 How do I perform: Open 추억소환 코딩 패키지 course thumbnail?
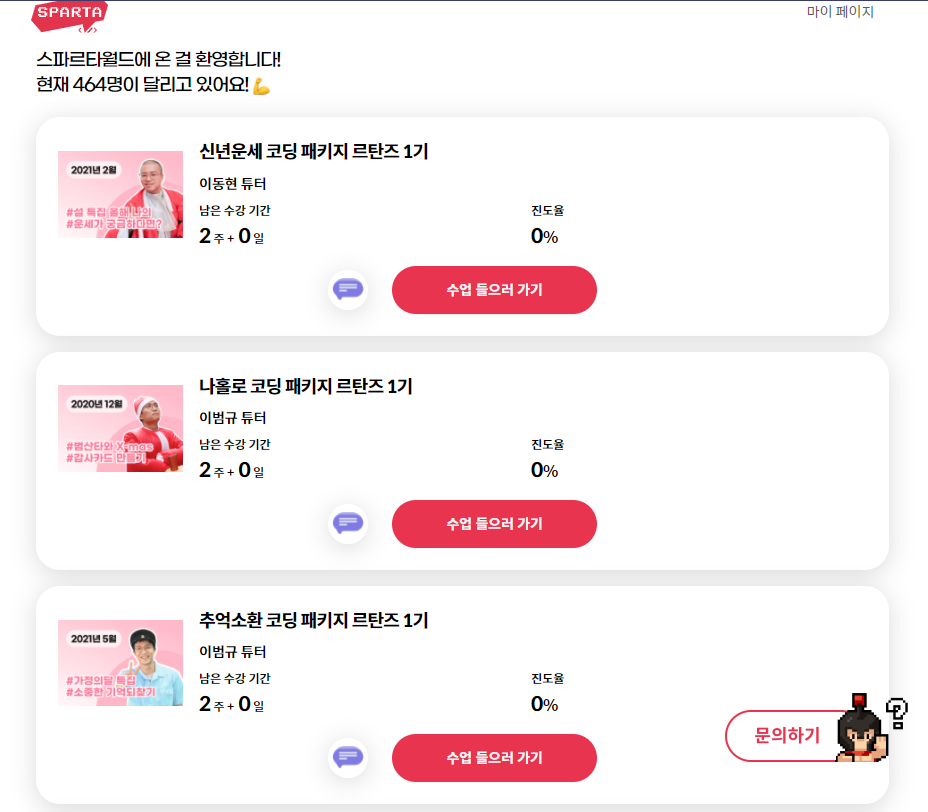[x=120, y=662]
